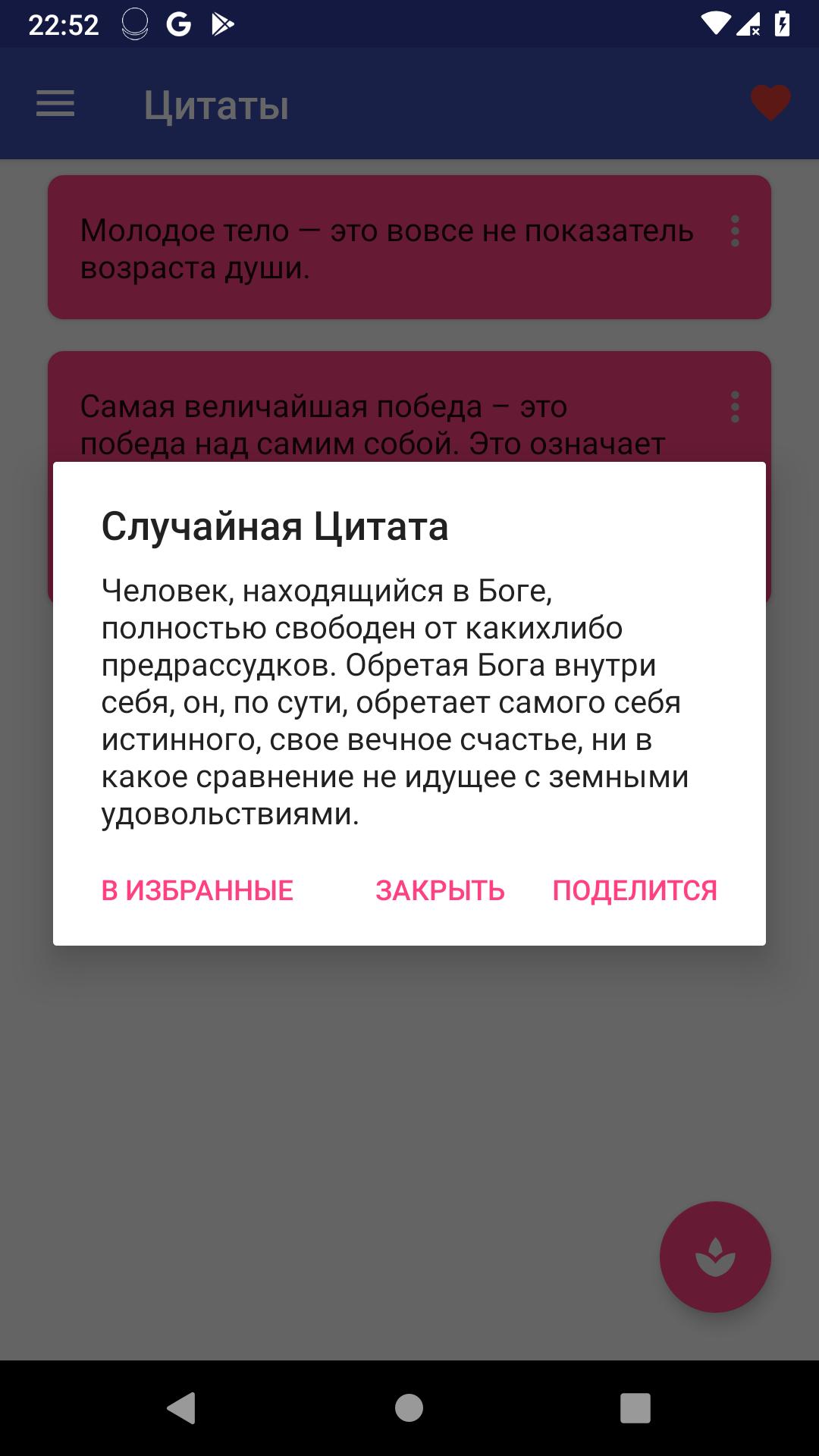
Task: Open options for the 'Молодое тело' quote
Action: tap(734, 231)
